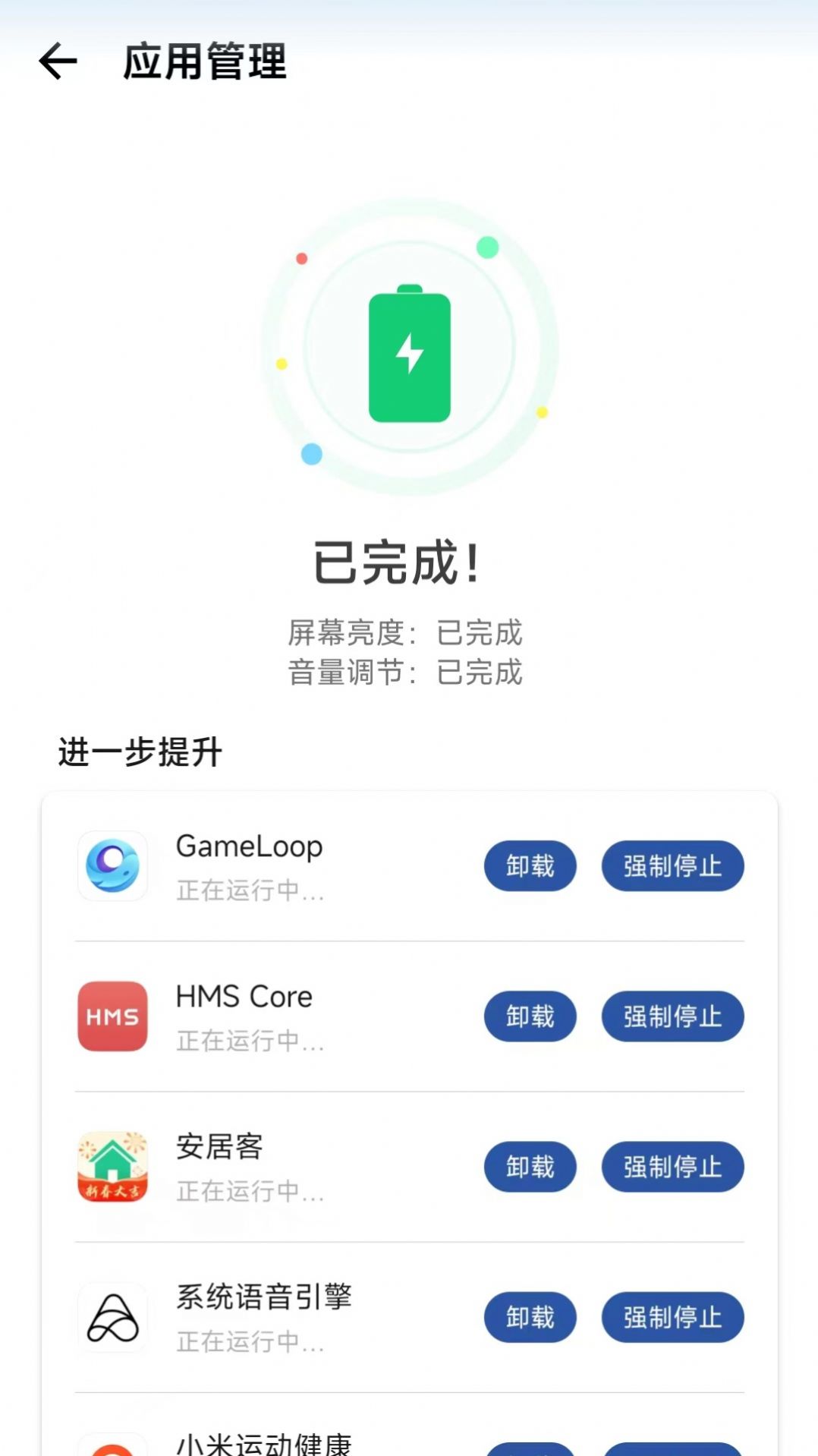Force stop HMS Core via 强制停止
This screenshot has width=818, height=1456.
[672, 1016]
